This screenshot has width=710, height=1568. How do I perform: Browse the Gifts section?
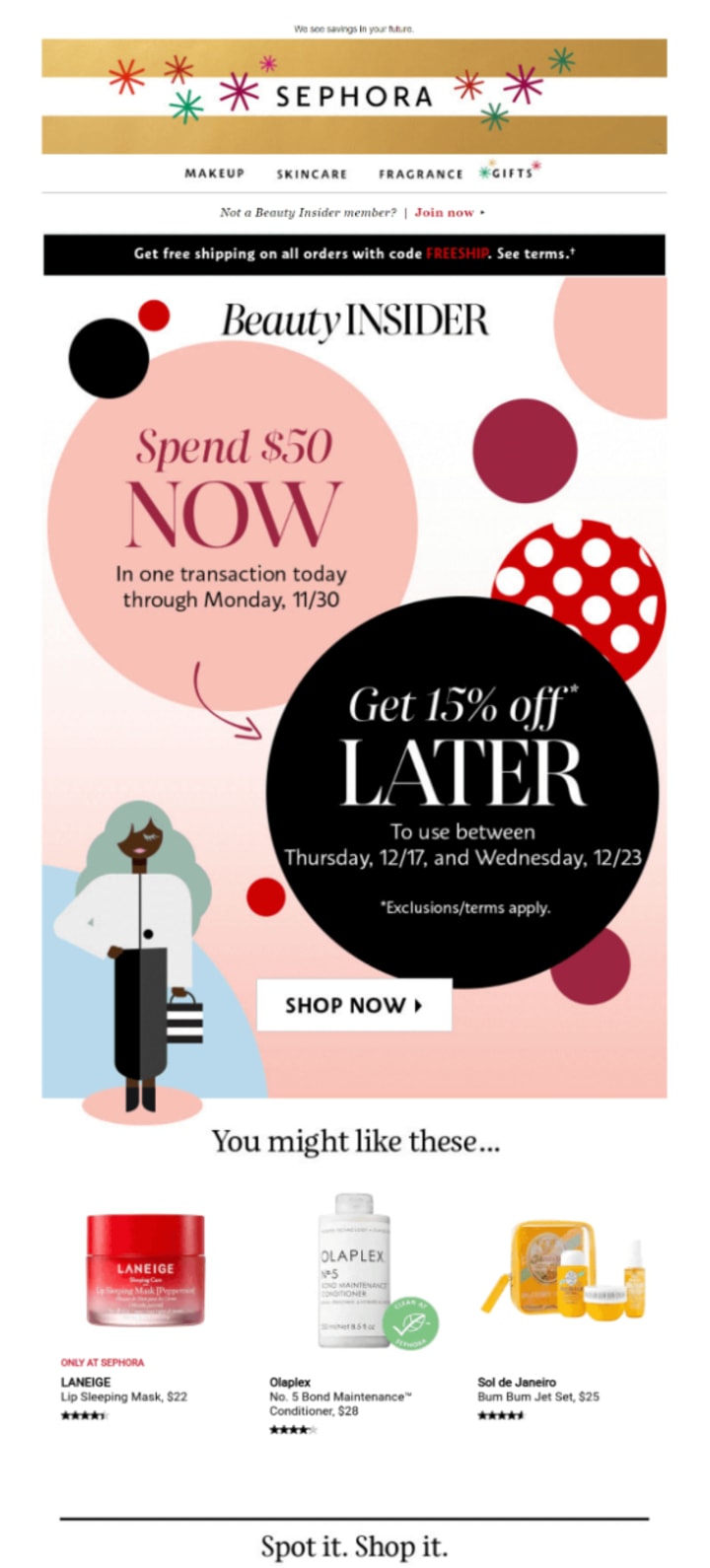[x=510, y=172]
